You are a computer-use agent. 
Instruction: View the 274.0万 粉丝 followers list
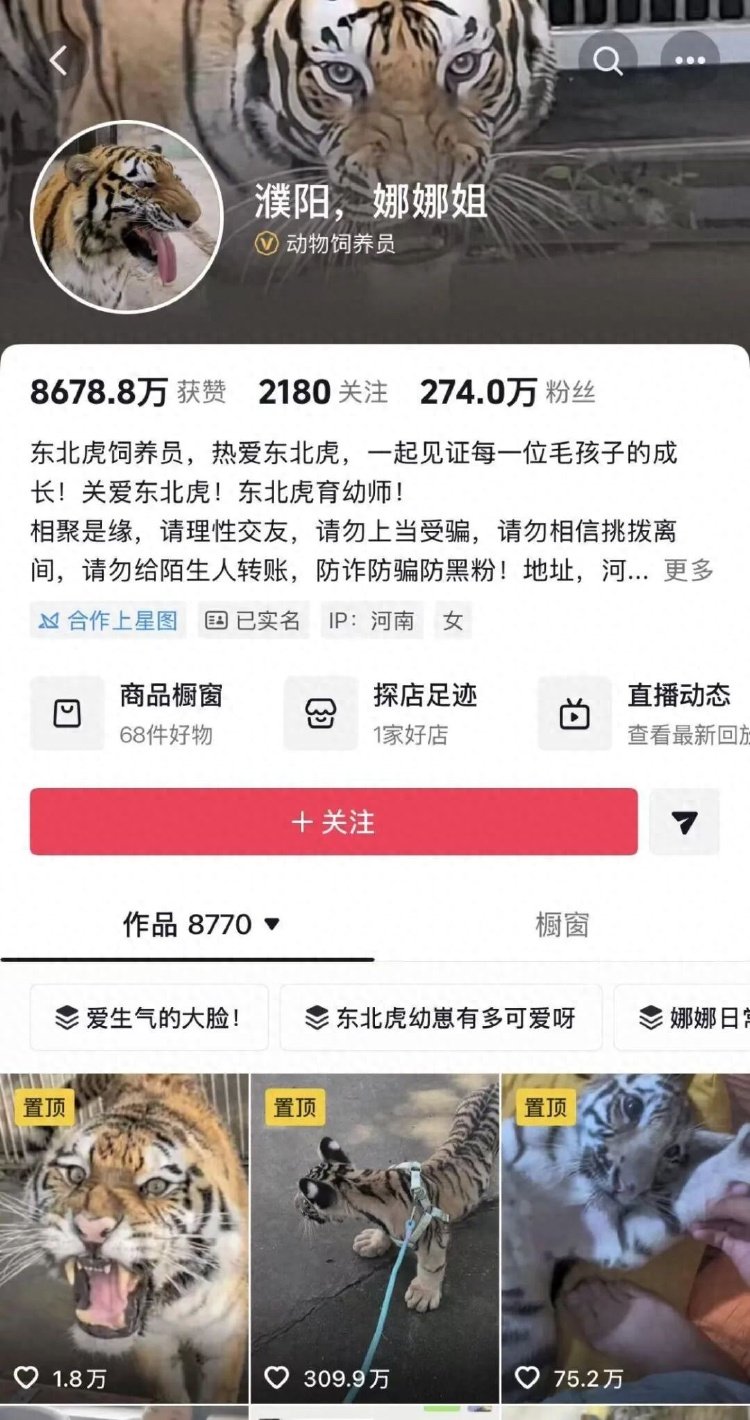[506, 392]
